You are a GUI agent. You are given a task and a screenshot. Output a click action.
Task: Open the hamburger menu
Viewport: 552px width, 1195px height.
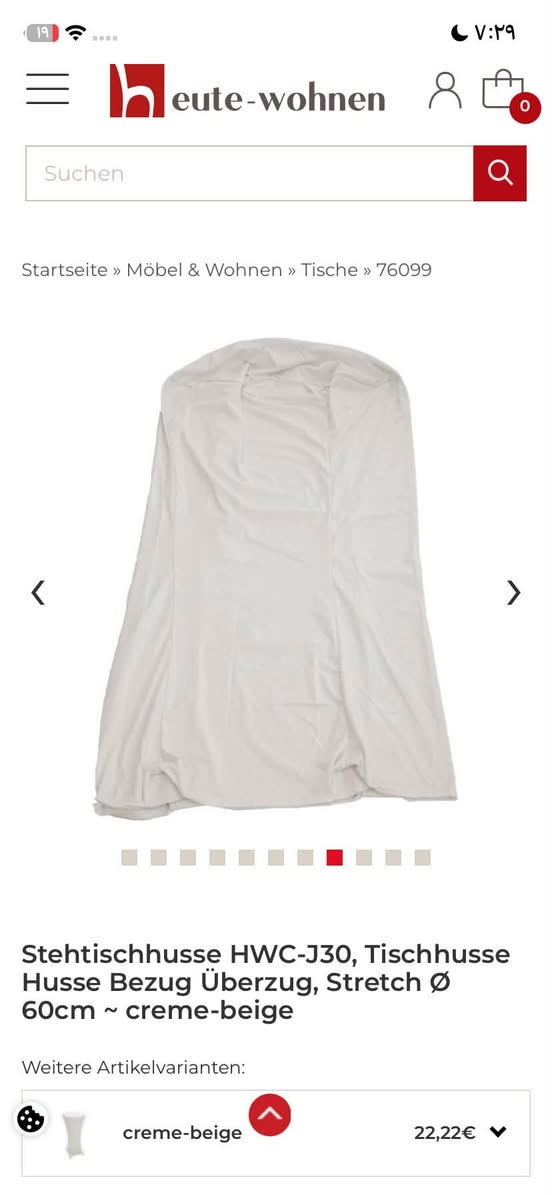point(47,89)
